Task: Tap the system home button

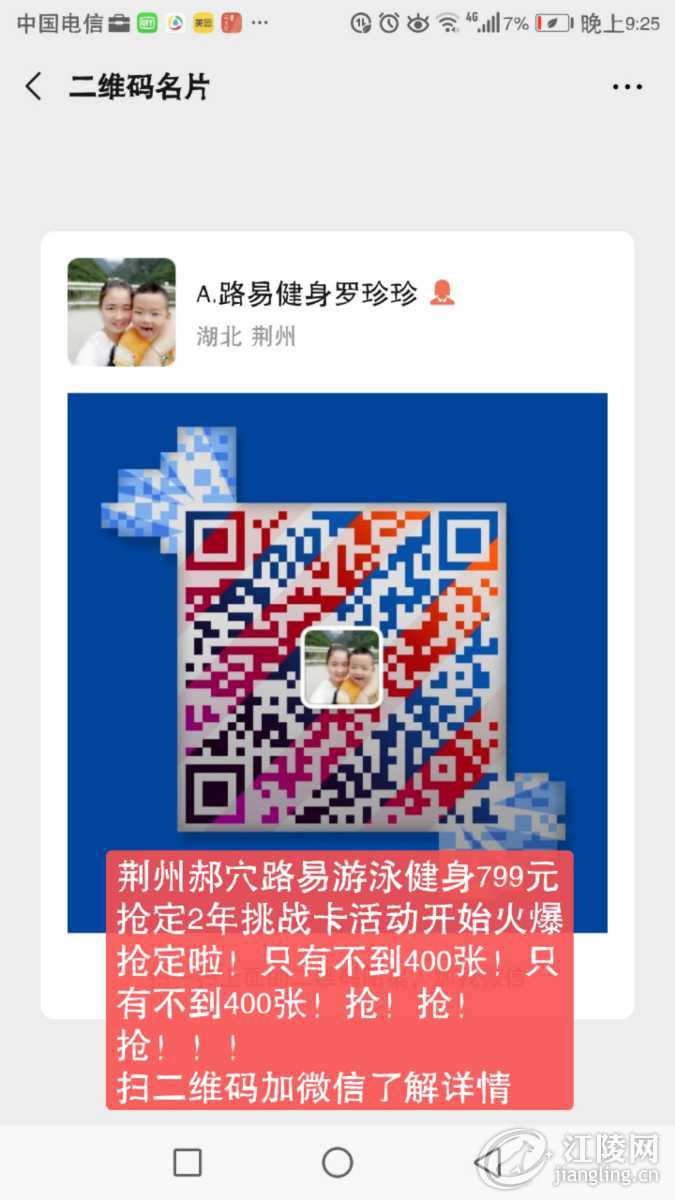Action: tap(337, 1162)
